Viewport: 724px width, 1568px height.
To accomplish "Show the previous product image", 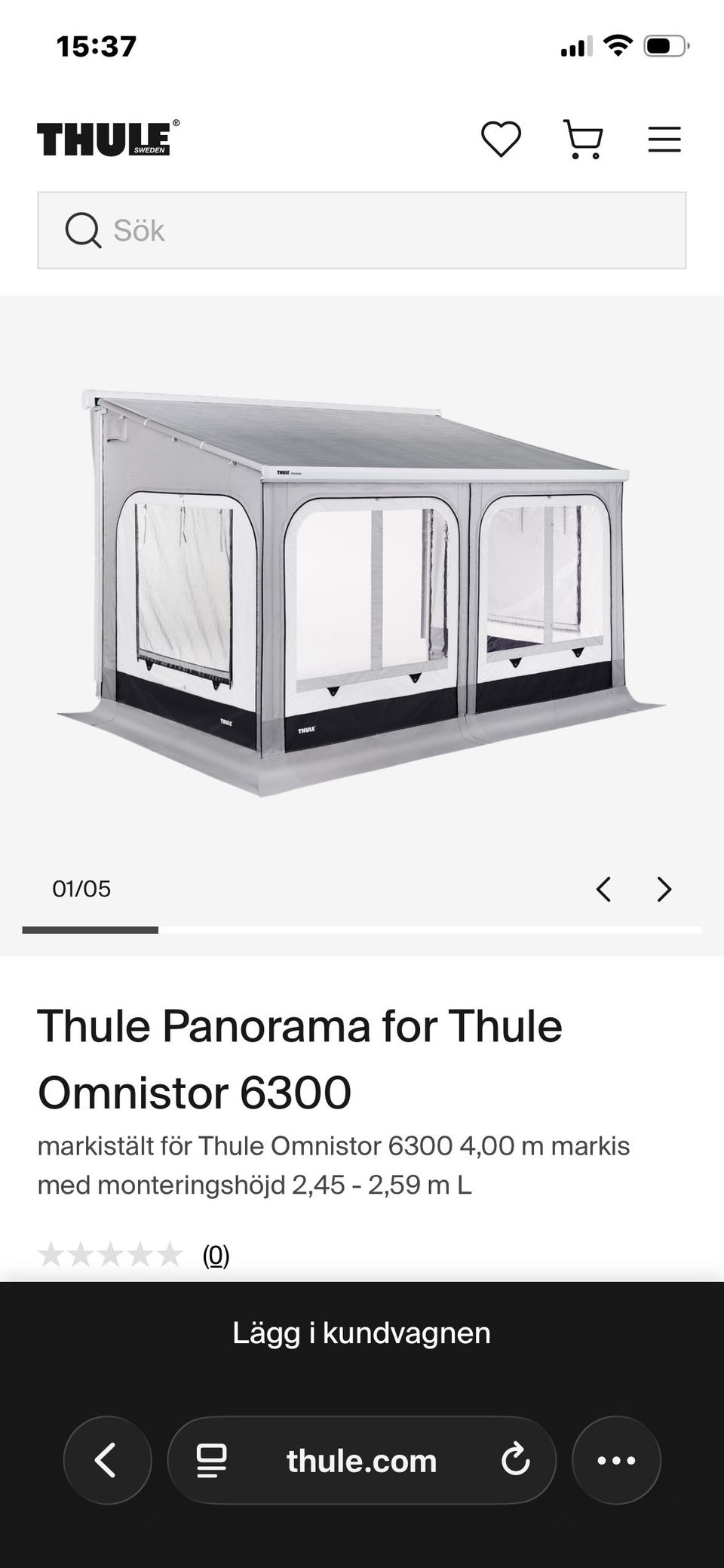I will tap(603, 889).
